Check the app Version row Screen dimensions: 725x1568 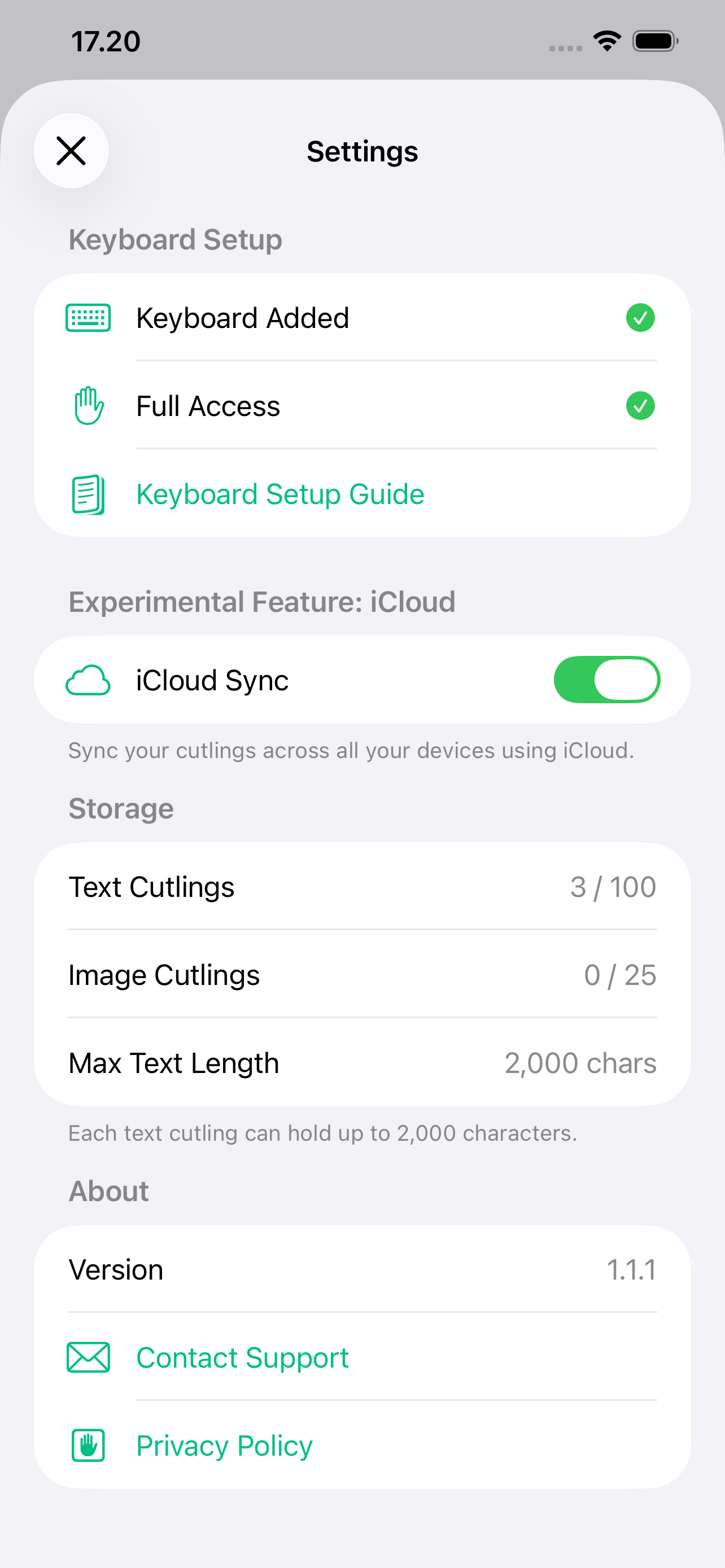(362, 1269)
